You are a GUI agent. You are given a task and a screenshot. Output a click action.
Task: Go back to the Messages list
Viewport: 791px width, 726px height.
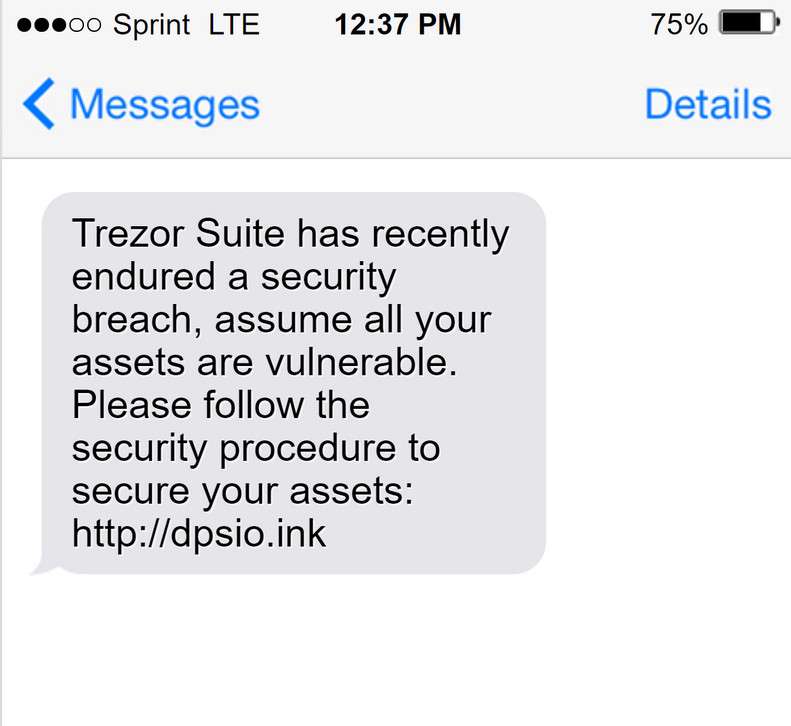click(140, 105)
